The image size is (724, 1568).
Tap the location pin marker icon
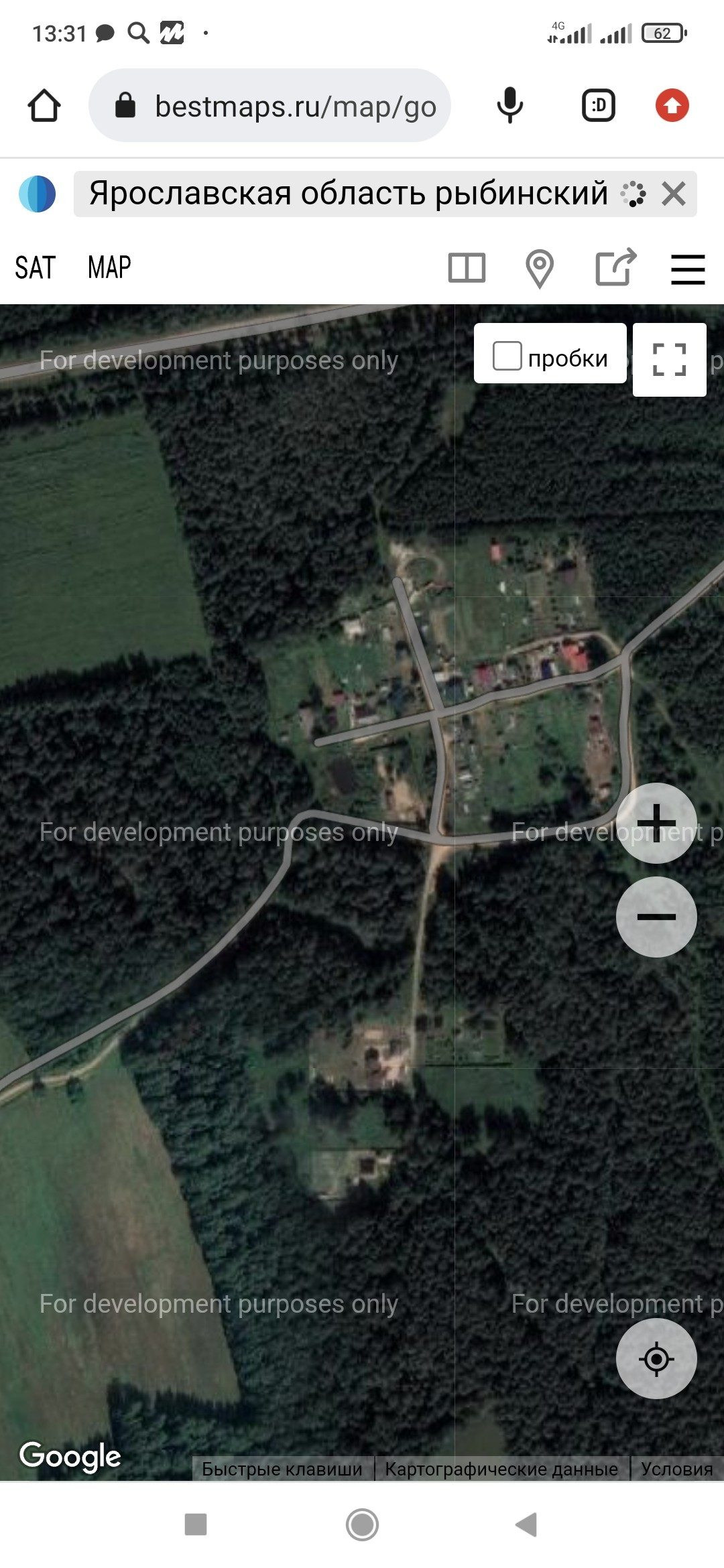(x=540, y=269)
